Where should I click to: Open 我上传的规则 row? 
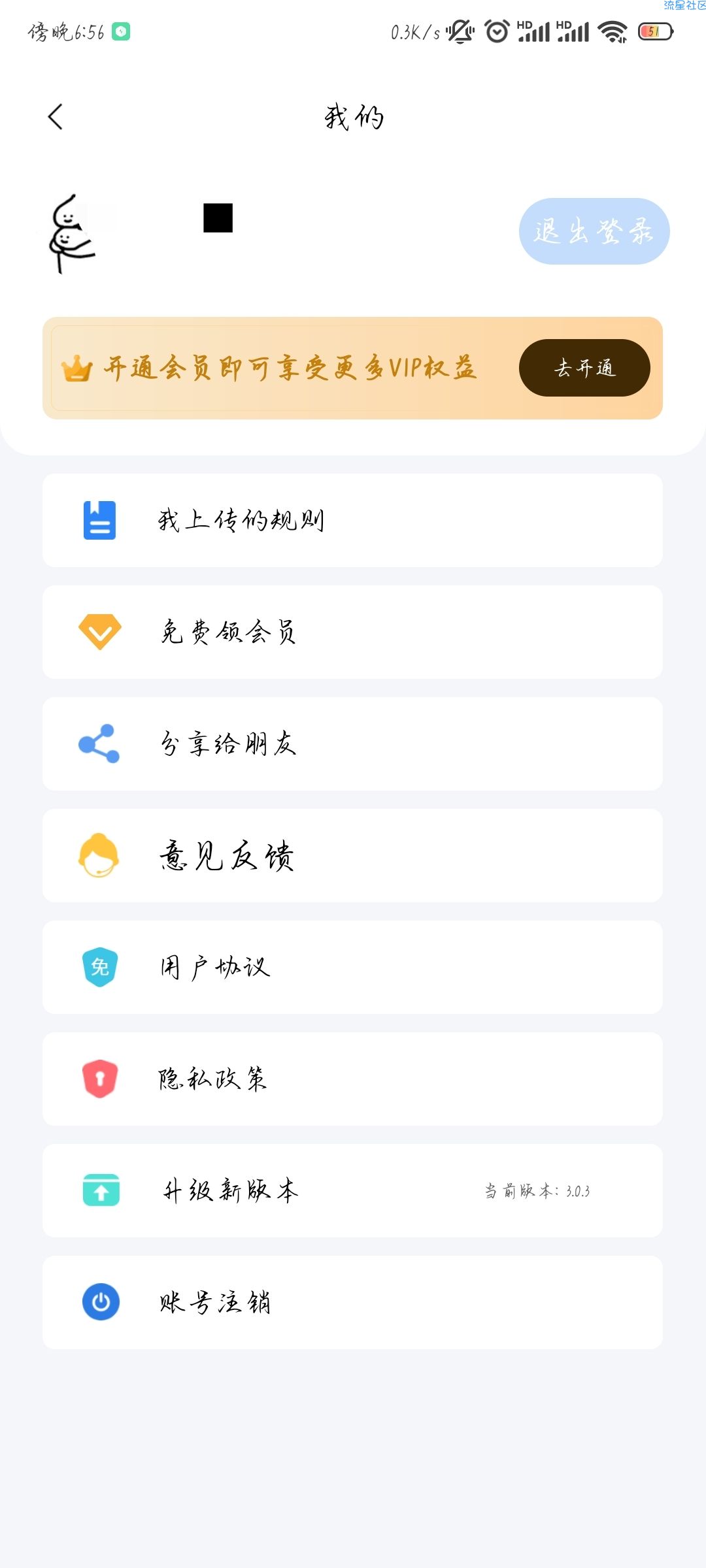352,521
